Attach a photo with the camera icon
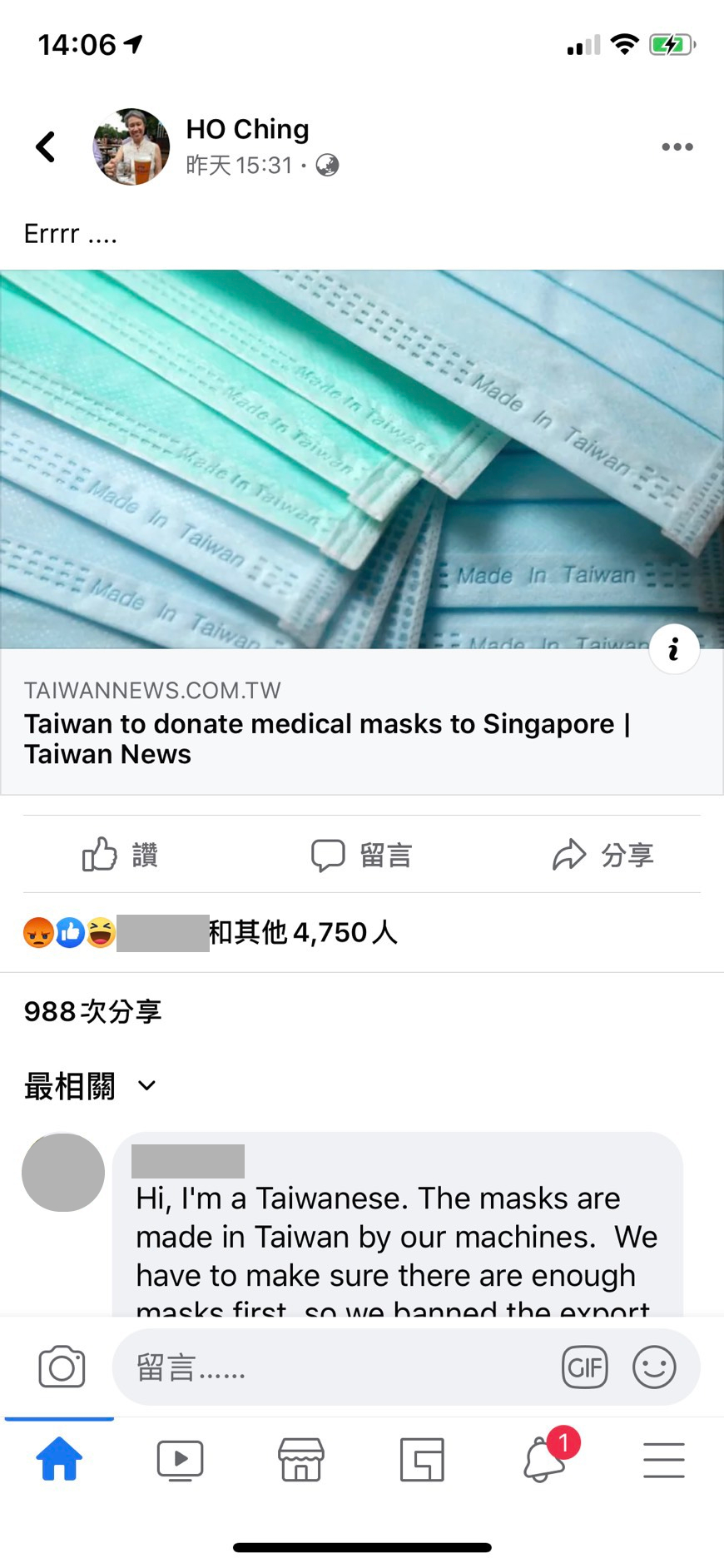Screen dimensions: 724x1568 point(62,1367)
